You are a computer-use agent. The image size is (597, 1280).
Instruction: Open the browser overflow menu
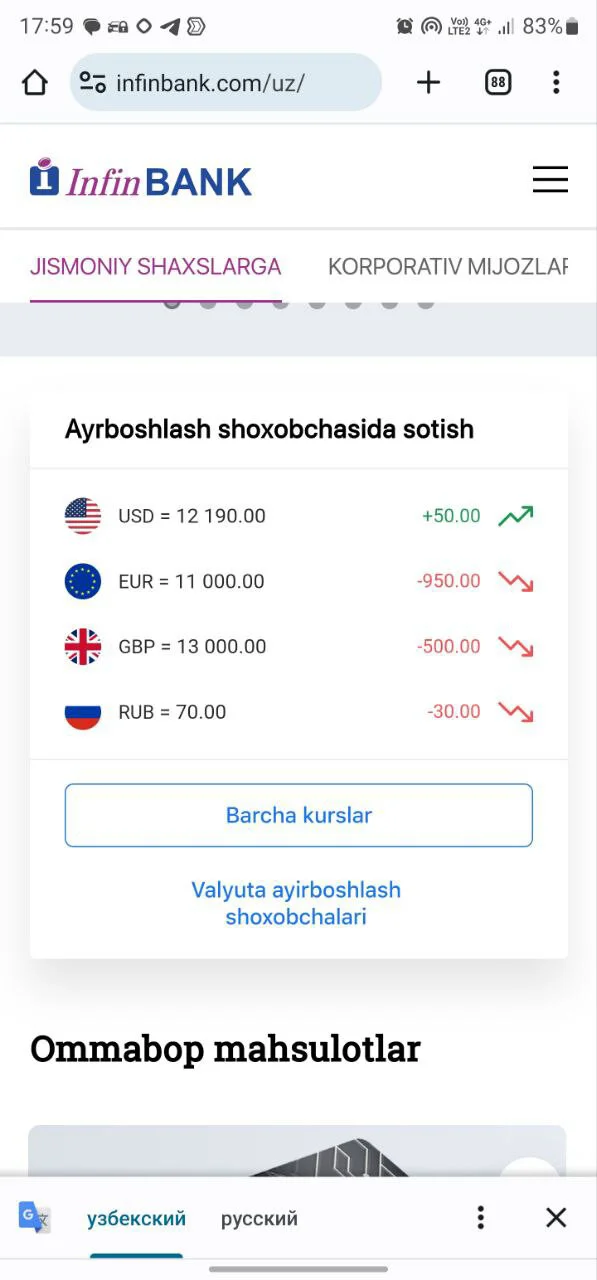[x=556, y=82]
